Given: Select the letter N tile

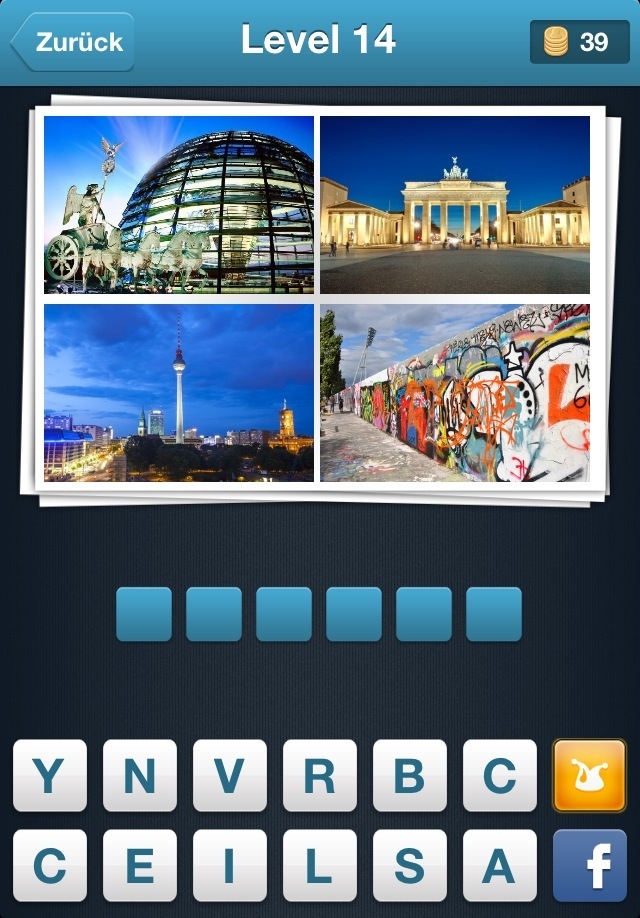Looking at the screenshot, I should (x=140, y=775).
